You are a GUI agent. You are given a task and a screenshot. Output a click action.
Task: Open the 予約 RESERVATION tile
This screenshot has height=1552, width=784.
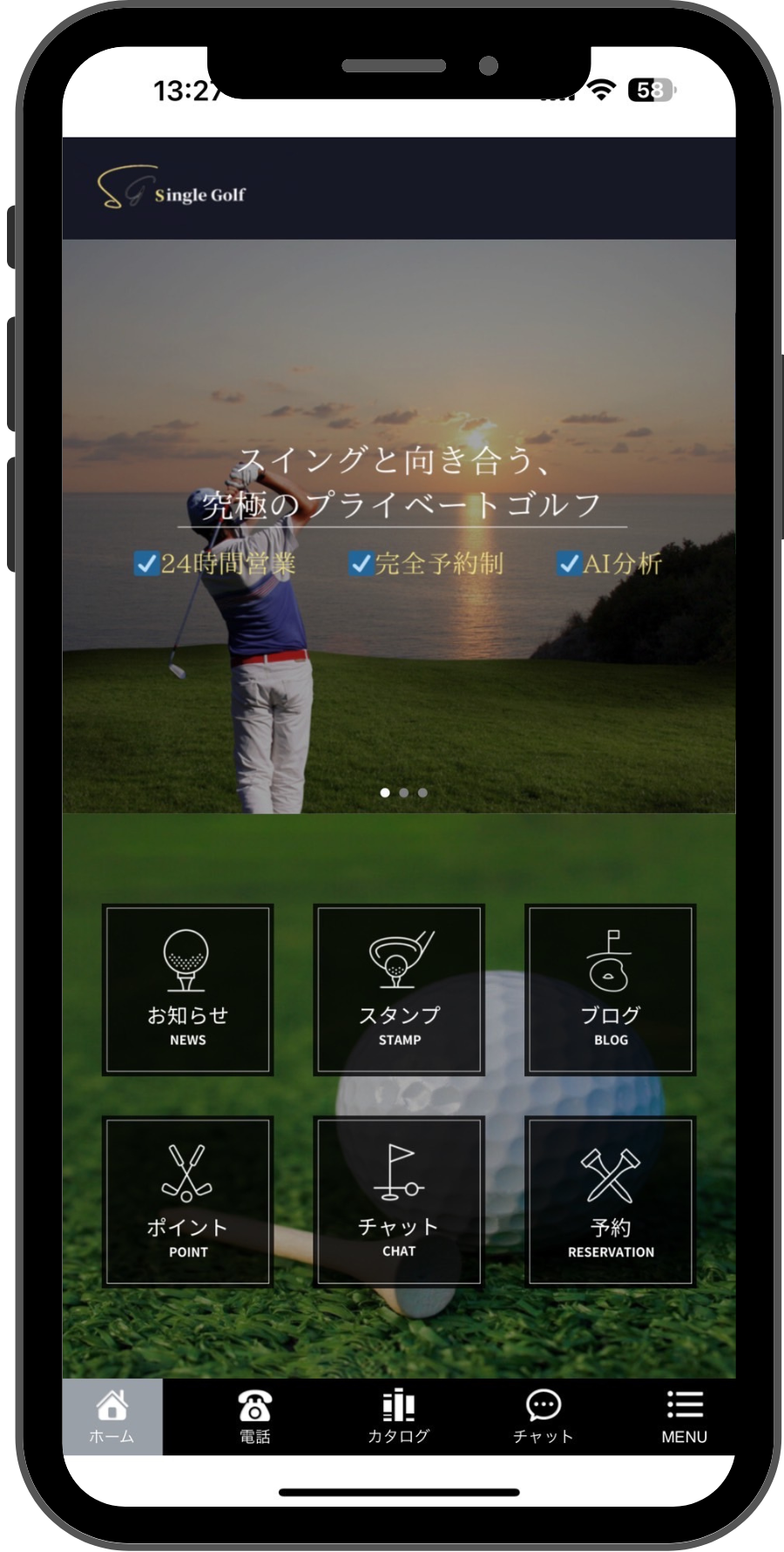(x=610, y=1201)
